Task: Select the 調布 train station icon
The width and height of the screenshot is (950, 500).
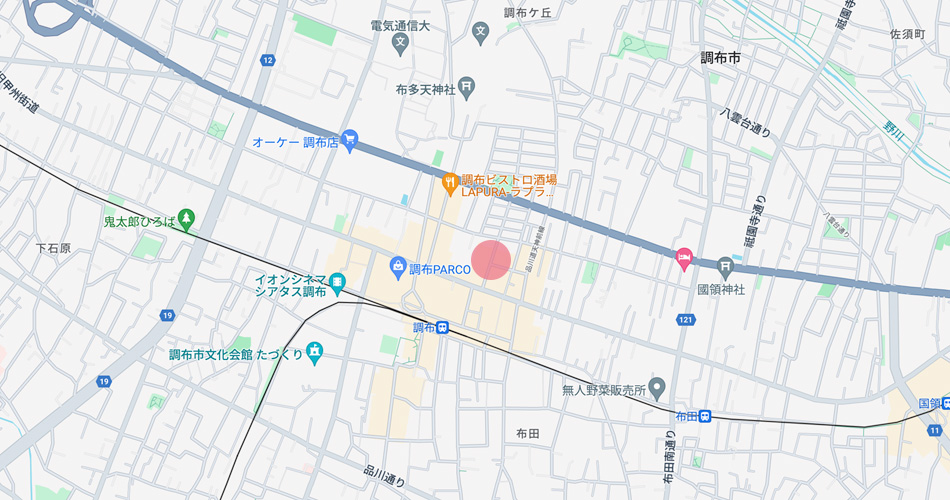Action: click(x=443, y=327)
